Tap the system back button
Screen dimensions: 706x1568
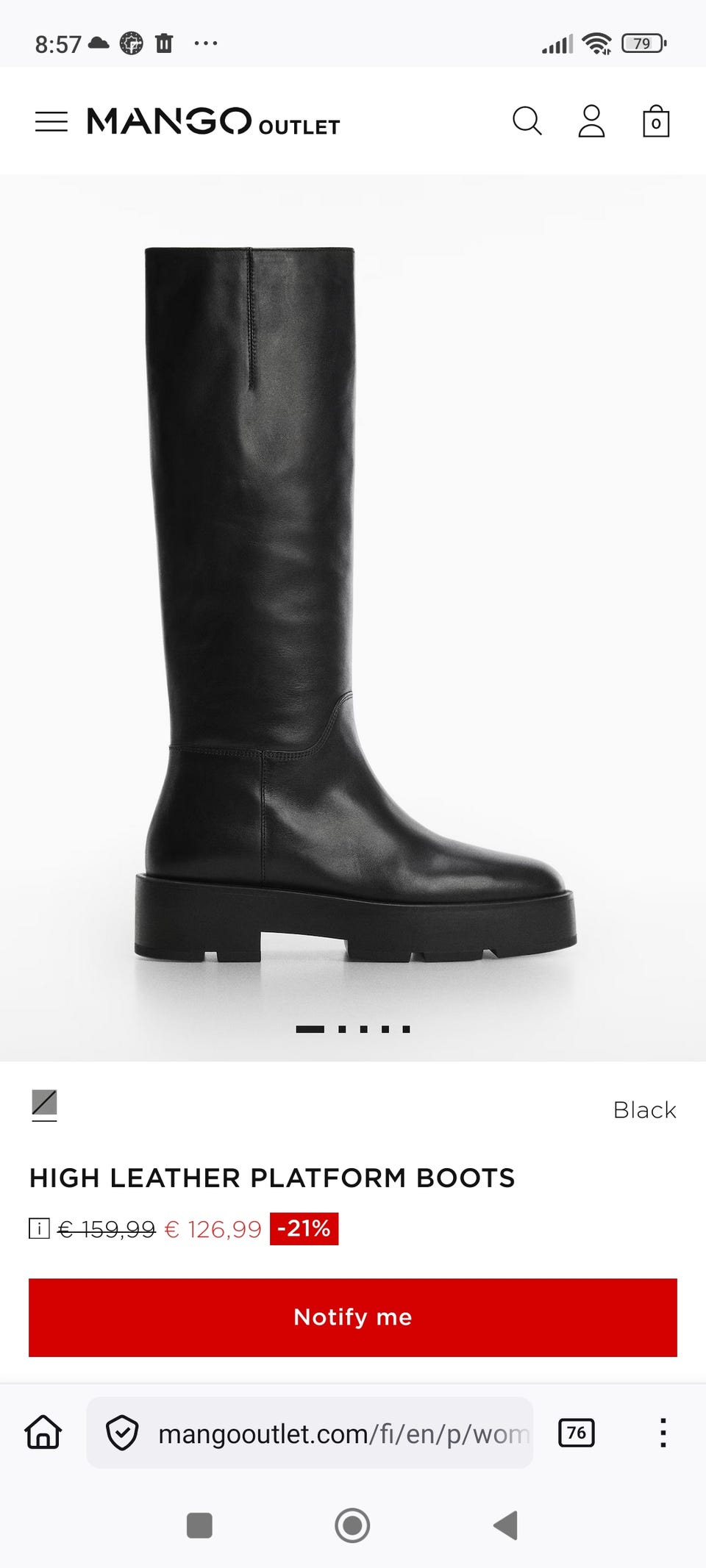pos(506,1525)
